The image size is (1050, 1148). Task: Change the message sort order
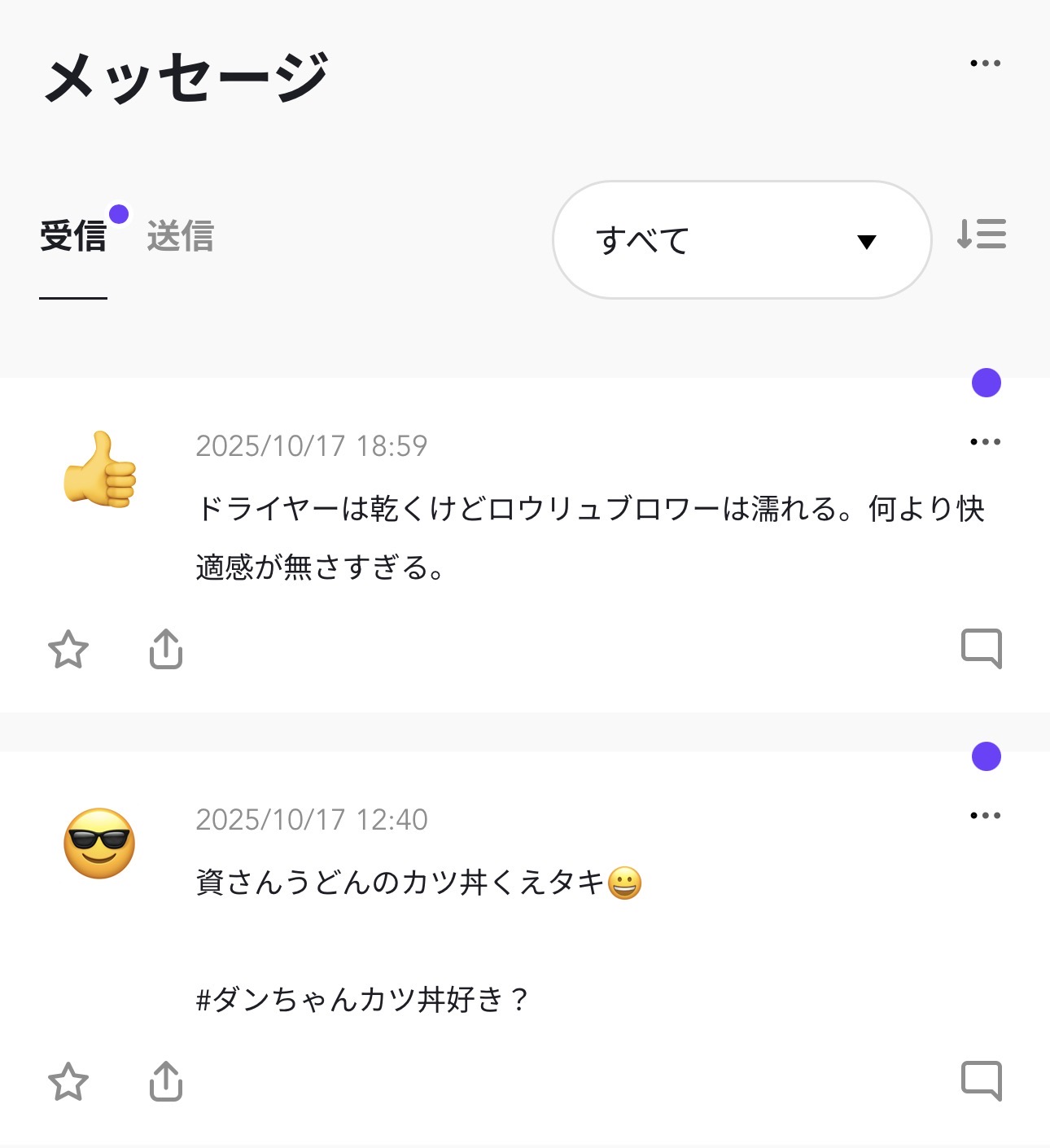point(982,234)
